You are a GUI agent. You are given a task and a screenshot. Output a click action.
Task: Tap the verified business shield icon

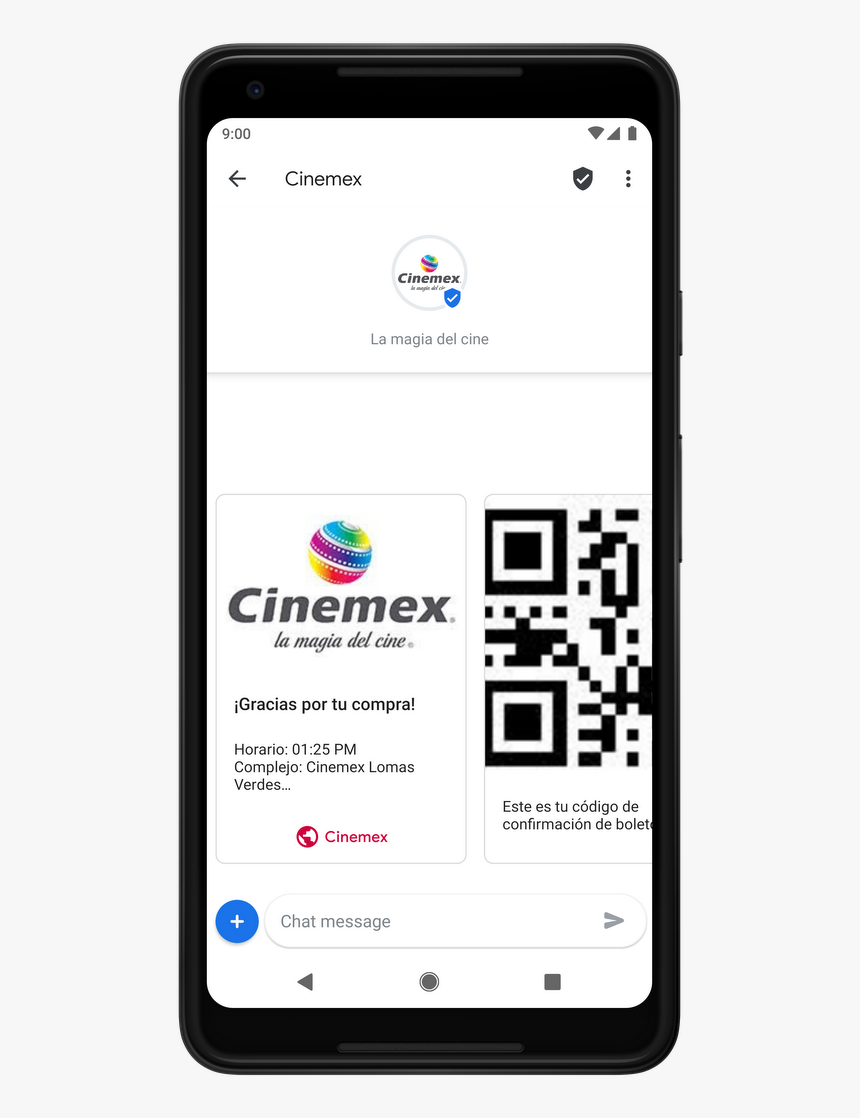[583, 179]
